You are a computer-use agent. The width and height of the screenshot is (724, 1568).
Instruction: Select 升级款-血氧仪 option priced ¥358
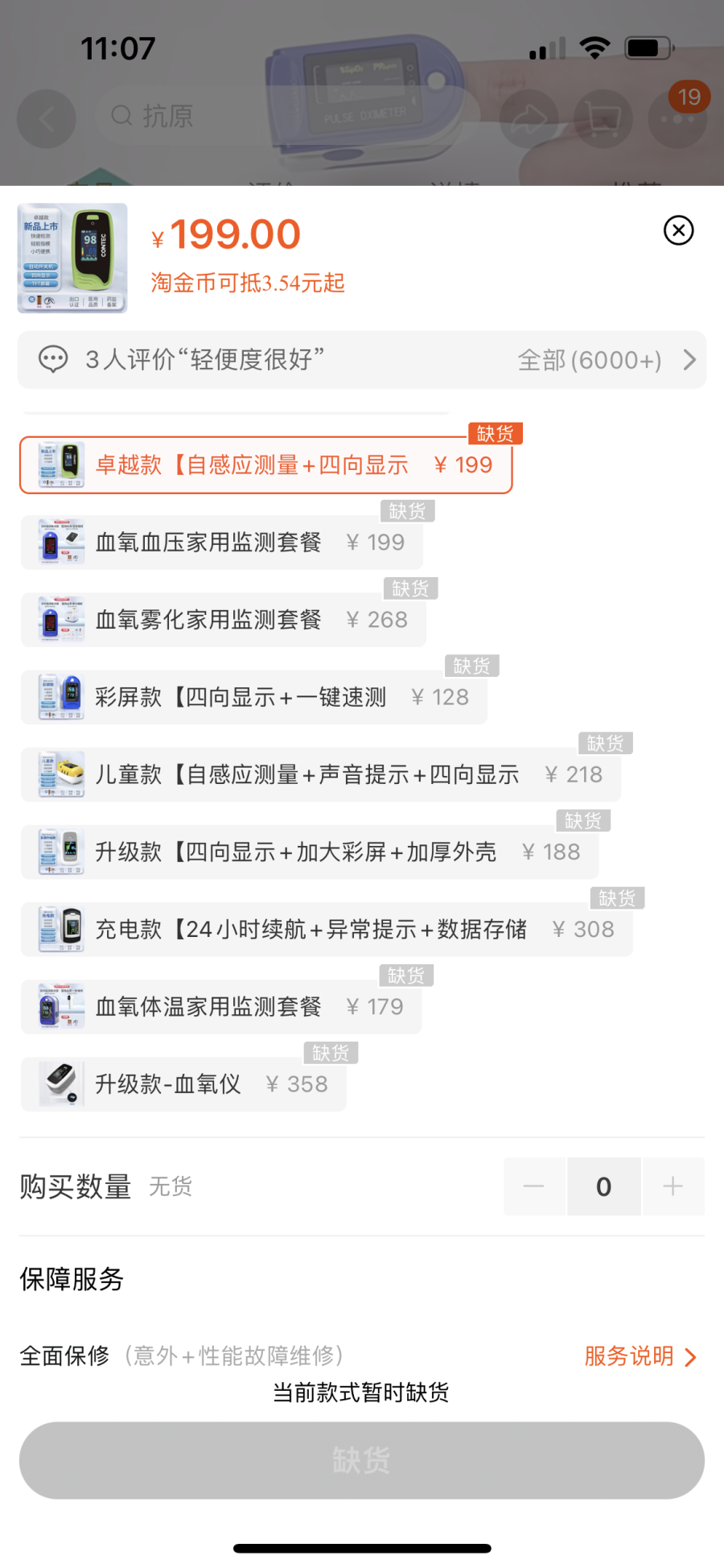coord(183,1084)
